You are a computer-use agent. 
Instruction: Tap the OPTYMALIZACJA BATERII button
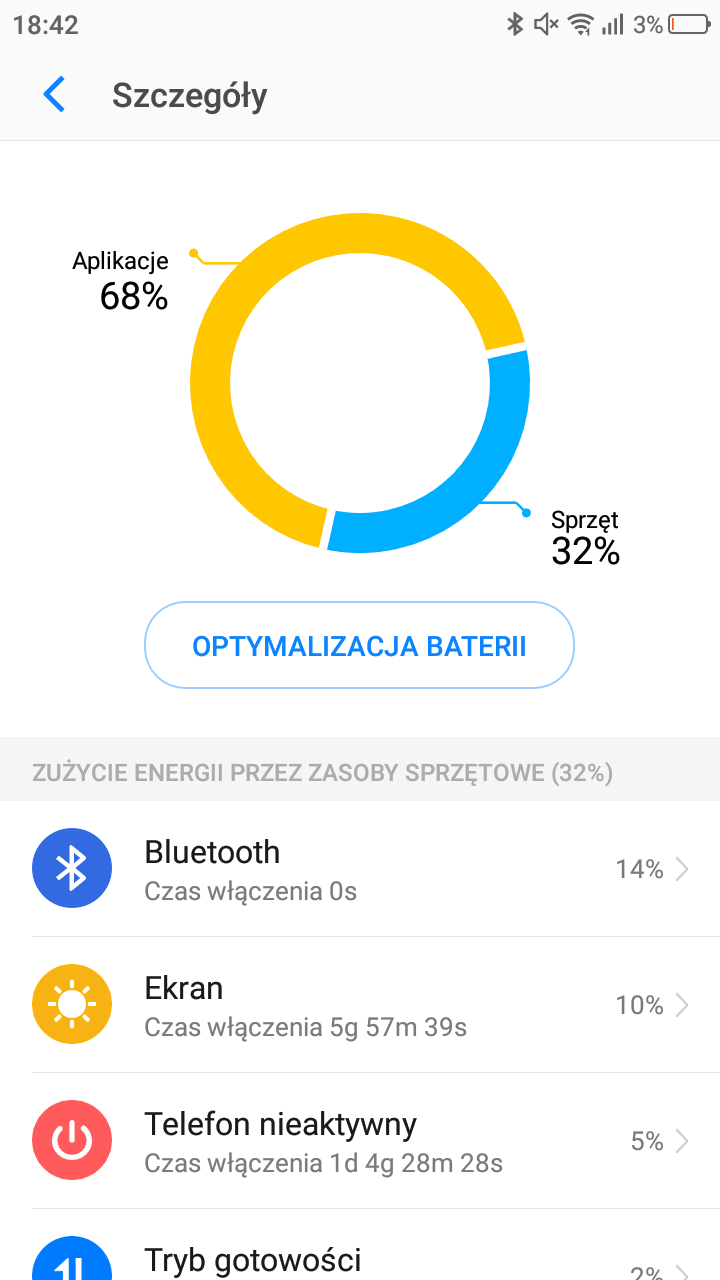(x=359, y=645)
